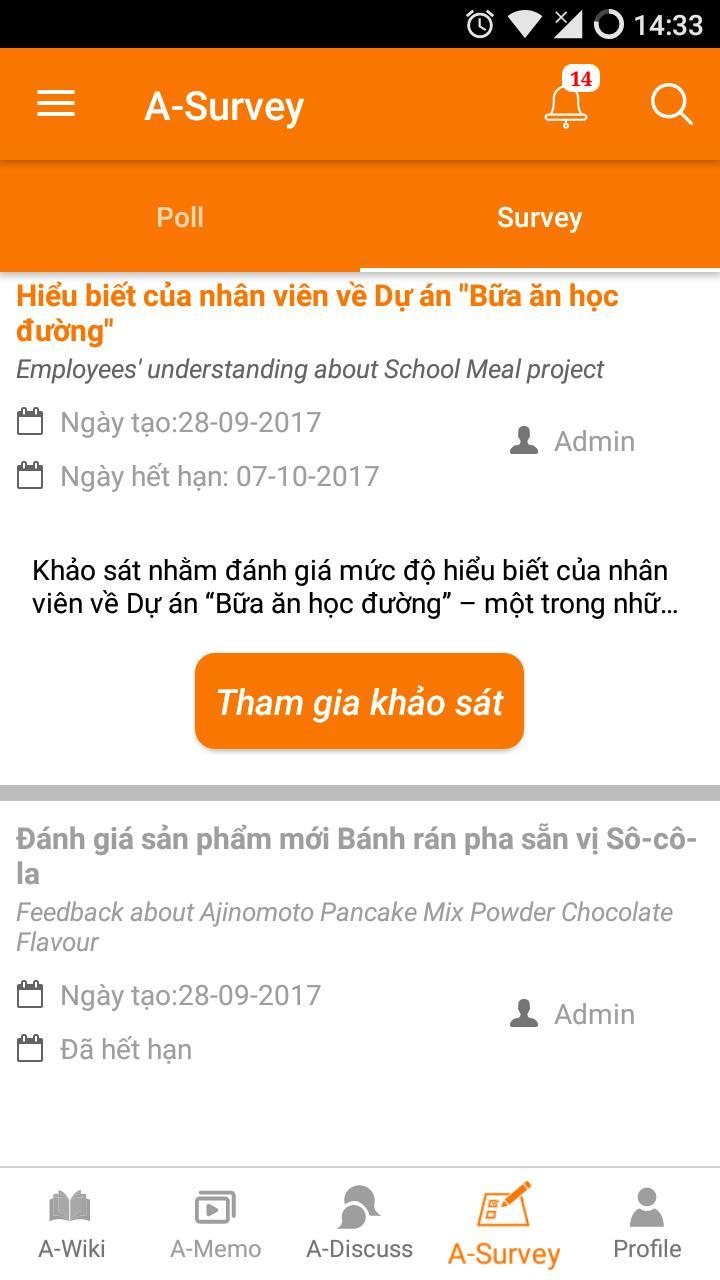Open the Pancake Mix Chocolate feedback survey
Image resolution: width=720 pixels, height=1280 pixels.
click(356, 856)
